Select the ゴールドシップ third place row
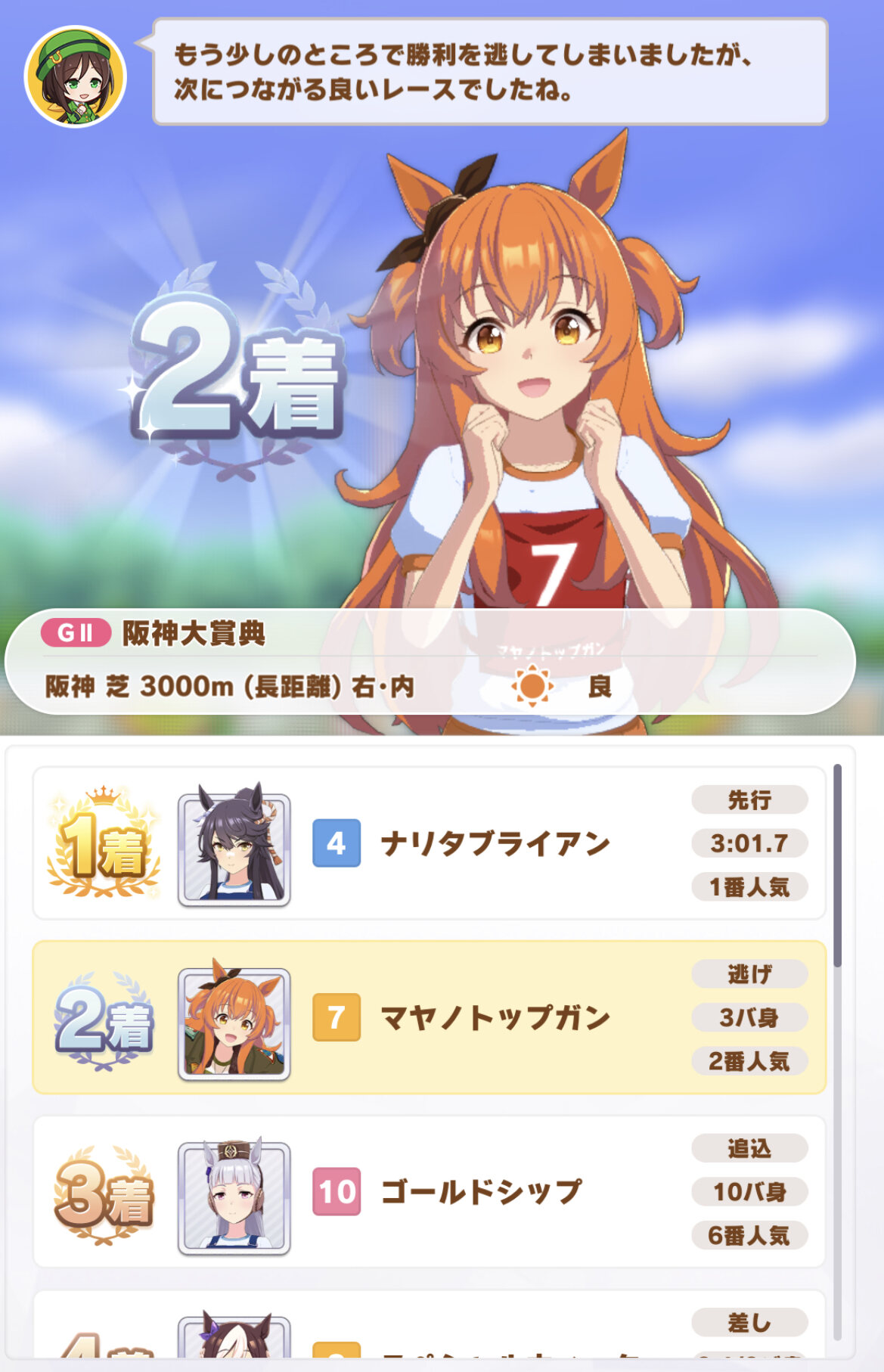The image size is (884, 1372). click(429, 1191)
